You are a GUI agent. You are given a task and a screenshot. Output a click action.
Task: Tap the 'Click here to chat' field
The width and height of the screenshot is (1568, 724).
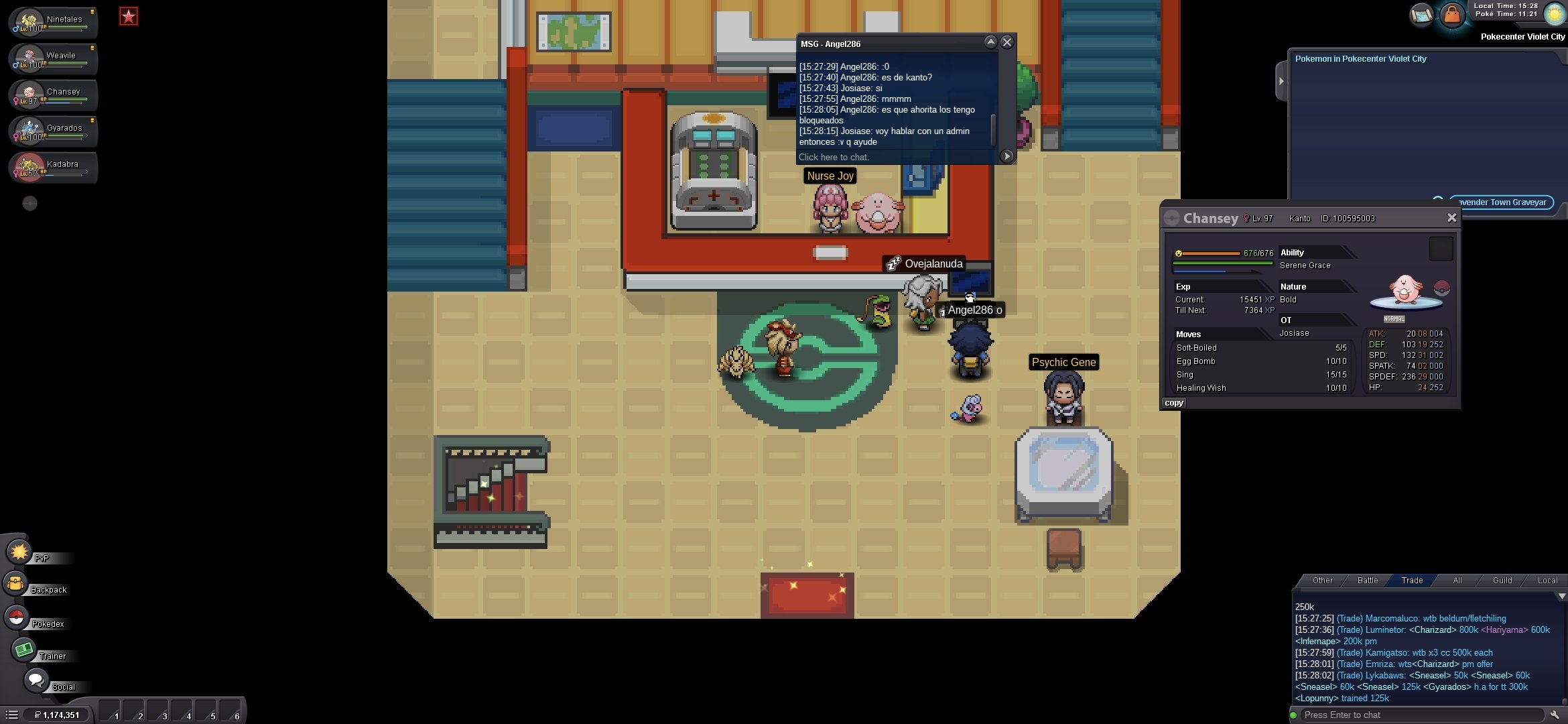coord(895,157)
